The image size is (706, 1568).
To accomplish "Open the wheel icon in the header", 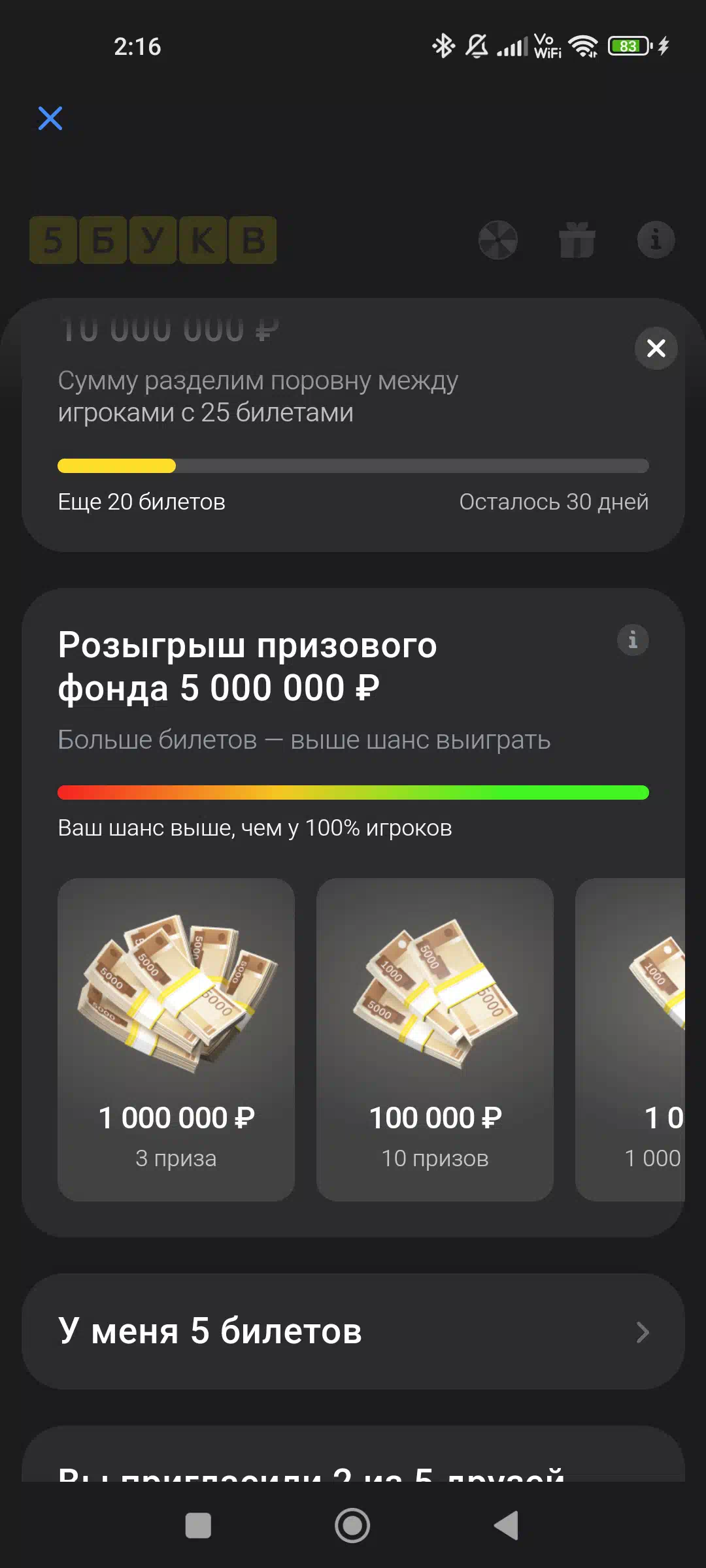I will pos(497,240).
